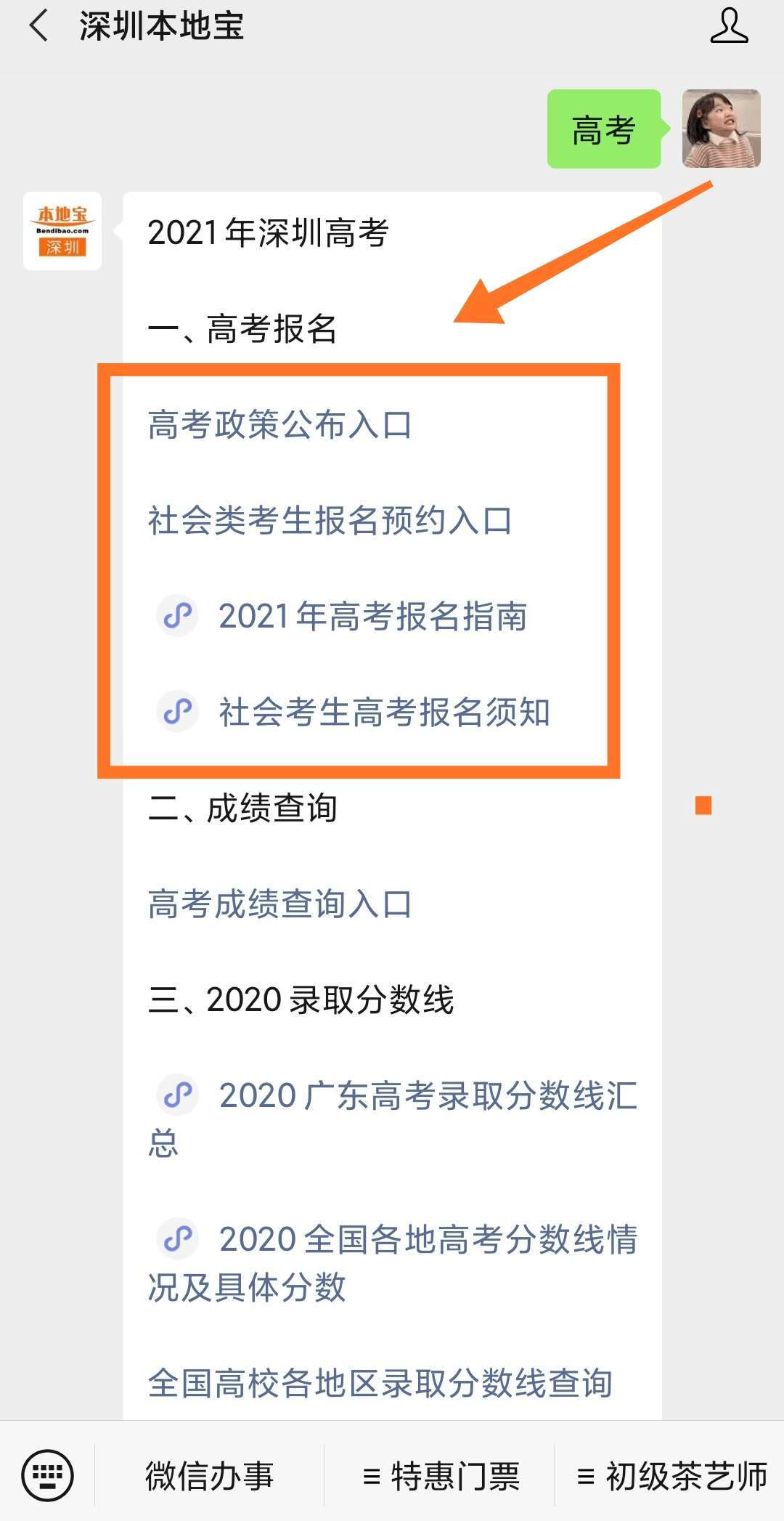784x1521 pixels.
Task: Tap the 深圳本地宝 account avatar
Action: point(62,231)
